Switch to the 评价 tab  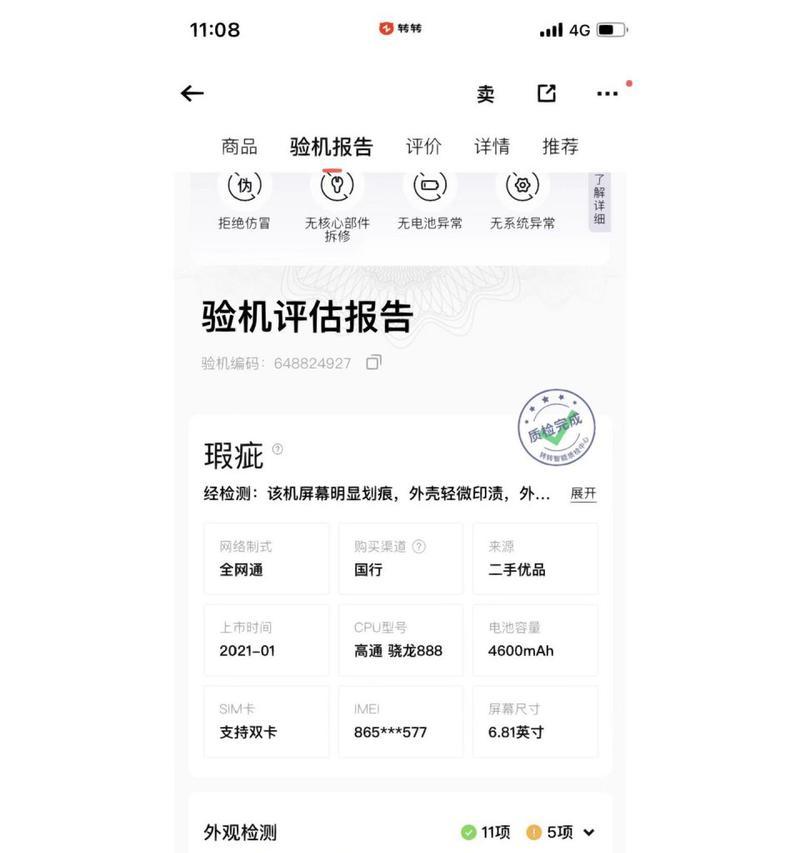(x=423, y=147)
